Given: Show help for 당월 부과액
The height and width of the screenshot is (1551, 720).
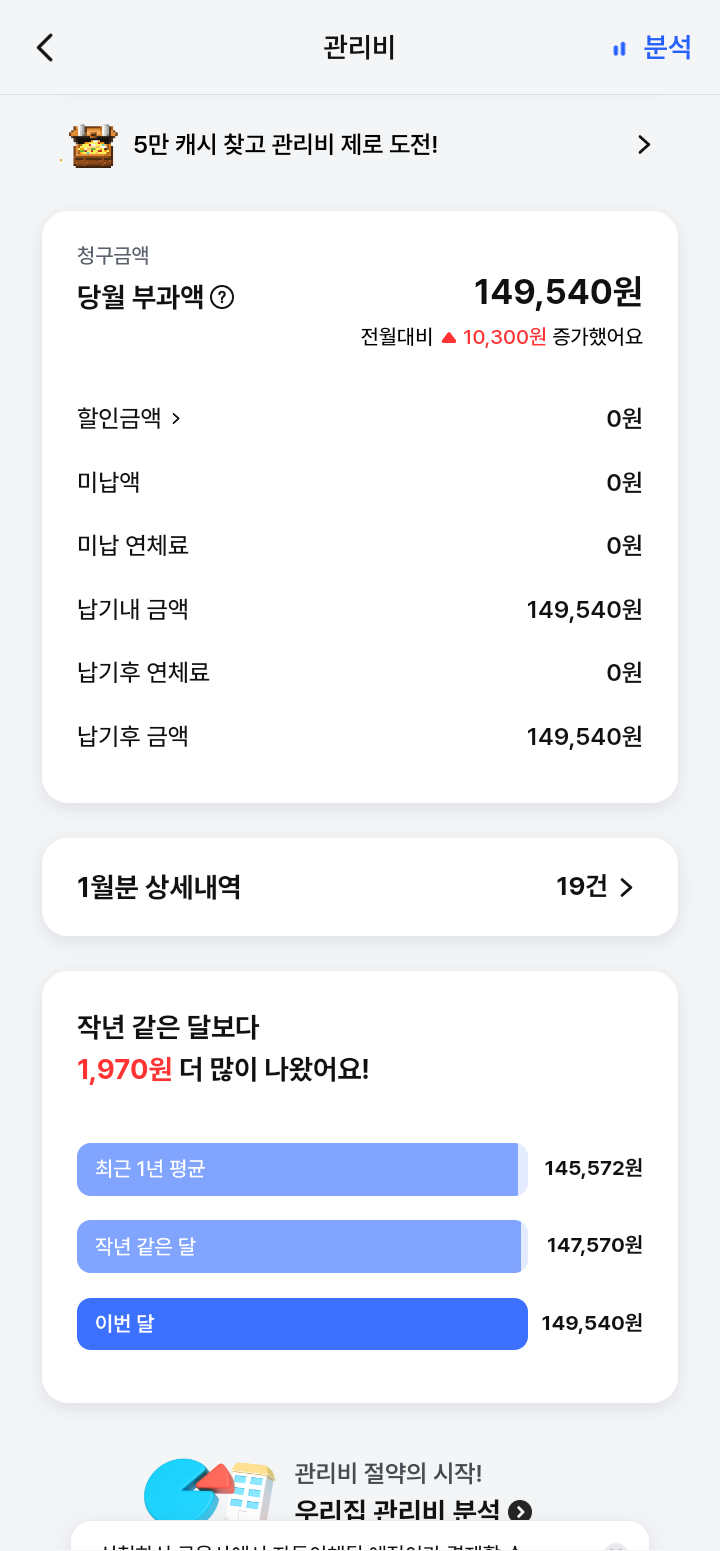Looking at the screenshot, I should [x=223, y=297].
